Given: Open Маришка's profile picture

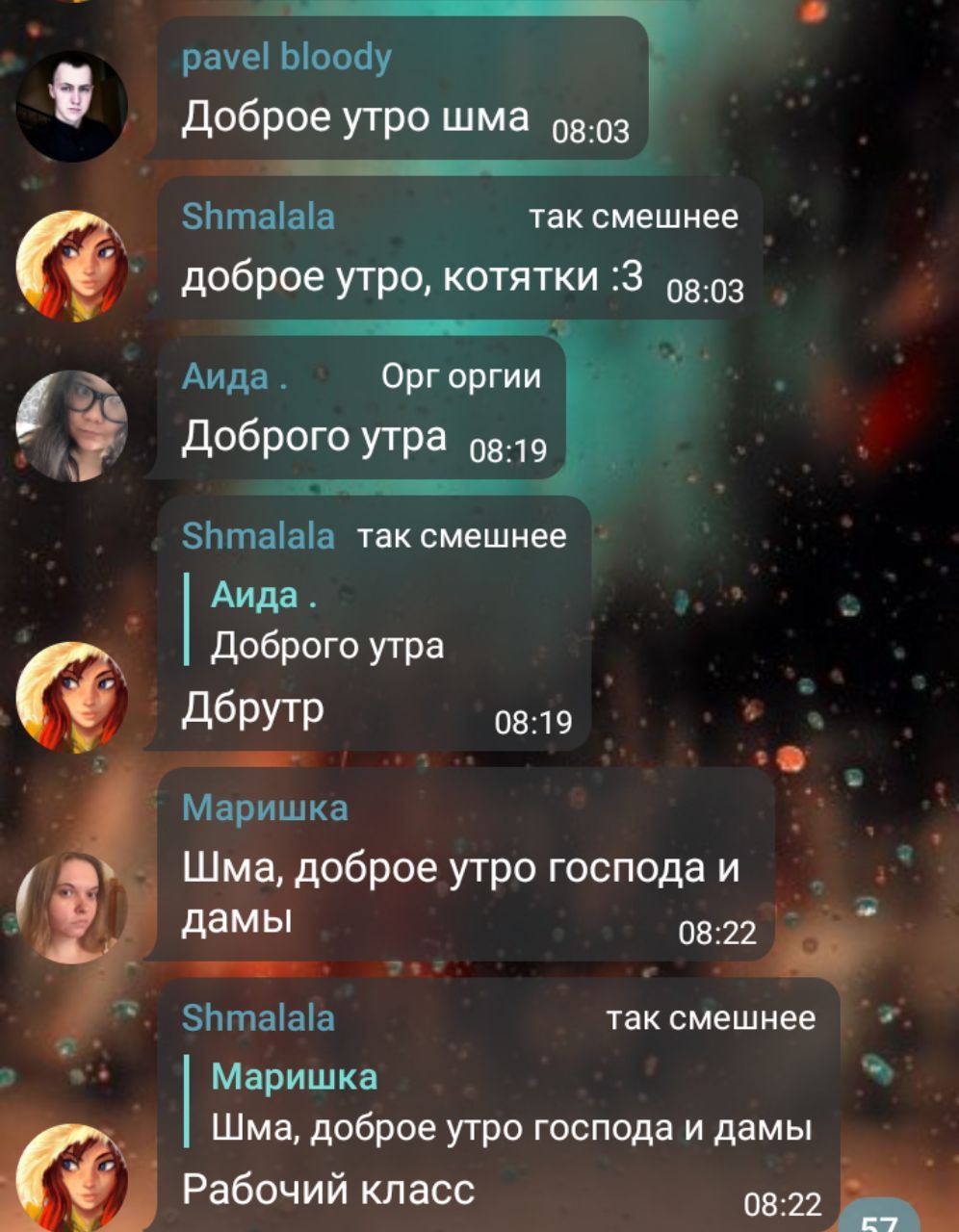Looking at the screenshot, I should coord(72,907).
